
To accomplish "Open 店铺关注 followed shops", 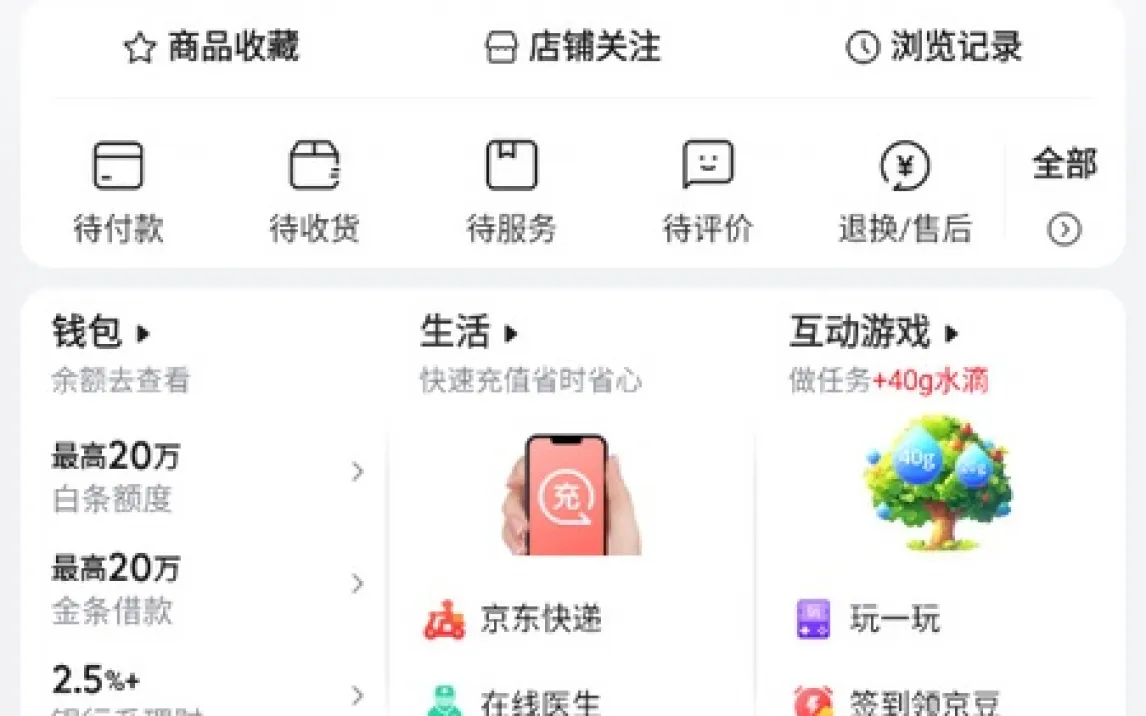I will [572, 47].
